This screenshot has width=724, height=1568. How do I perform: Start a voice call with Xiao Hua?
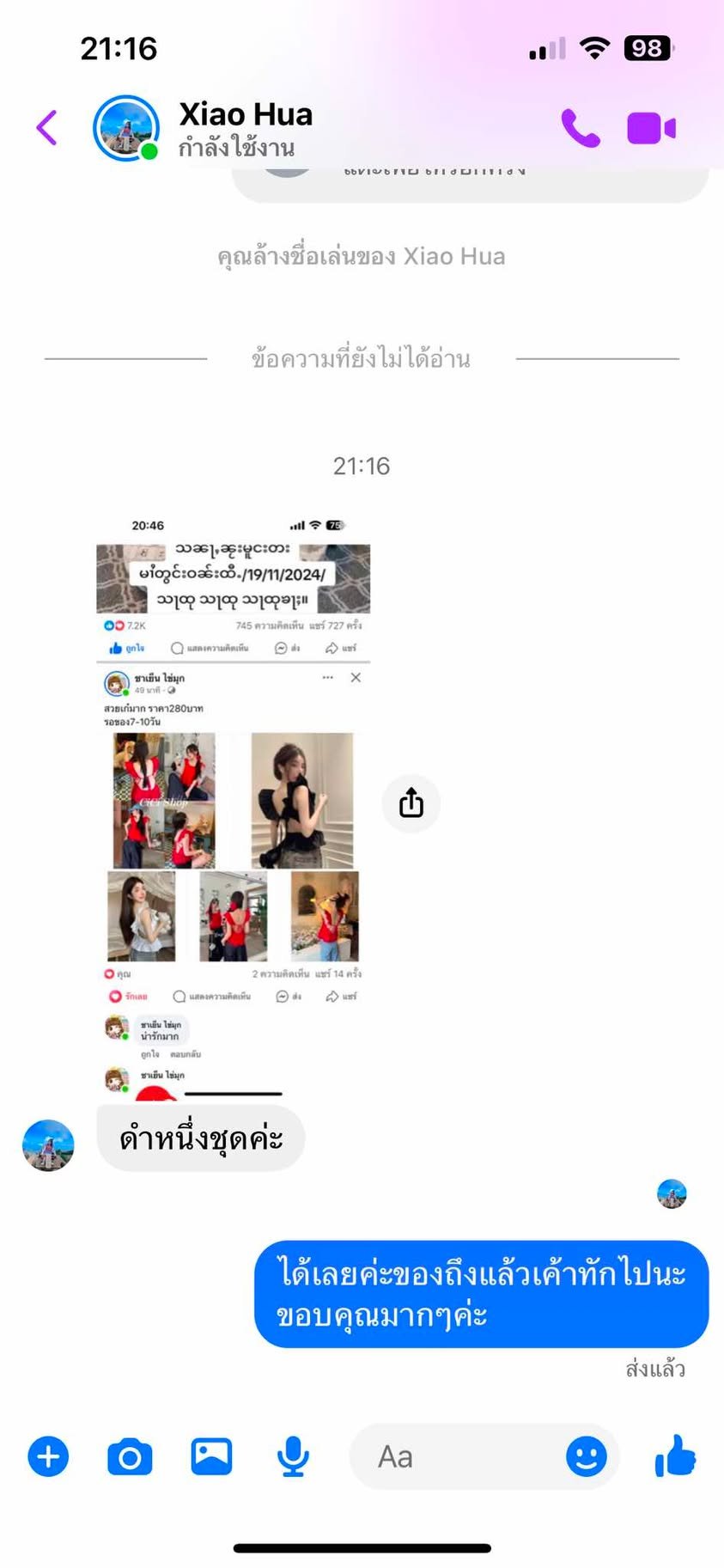pos(580,128)
